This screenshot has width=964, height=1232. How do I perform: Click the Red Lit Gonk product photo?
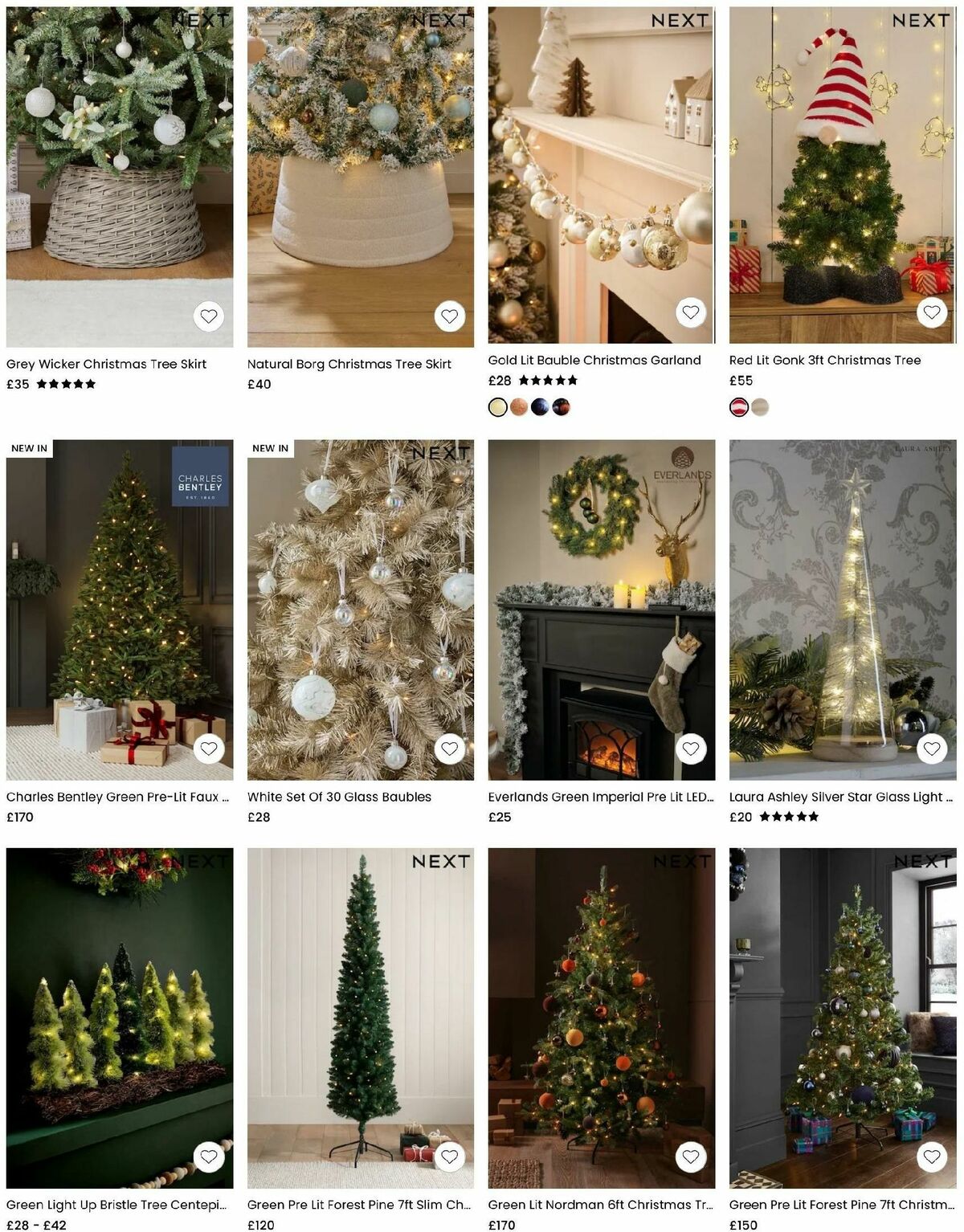tap(843, 173)
